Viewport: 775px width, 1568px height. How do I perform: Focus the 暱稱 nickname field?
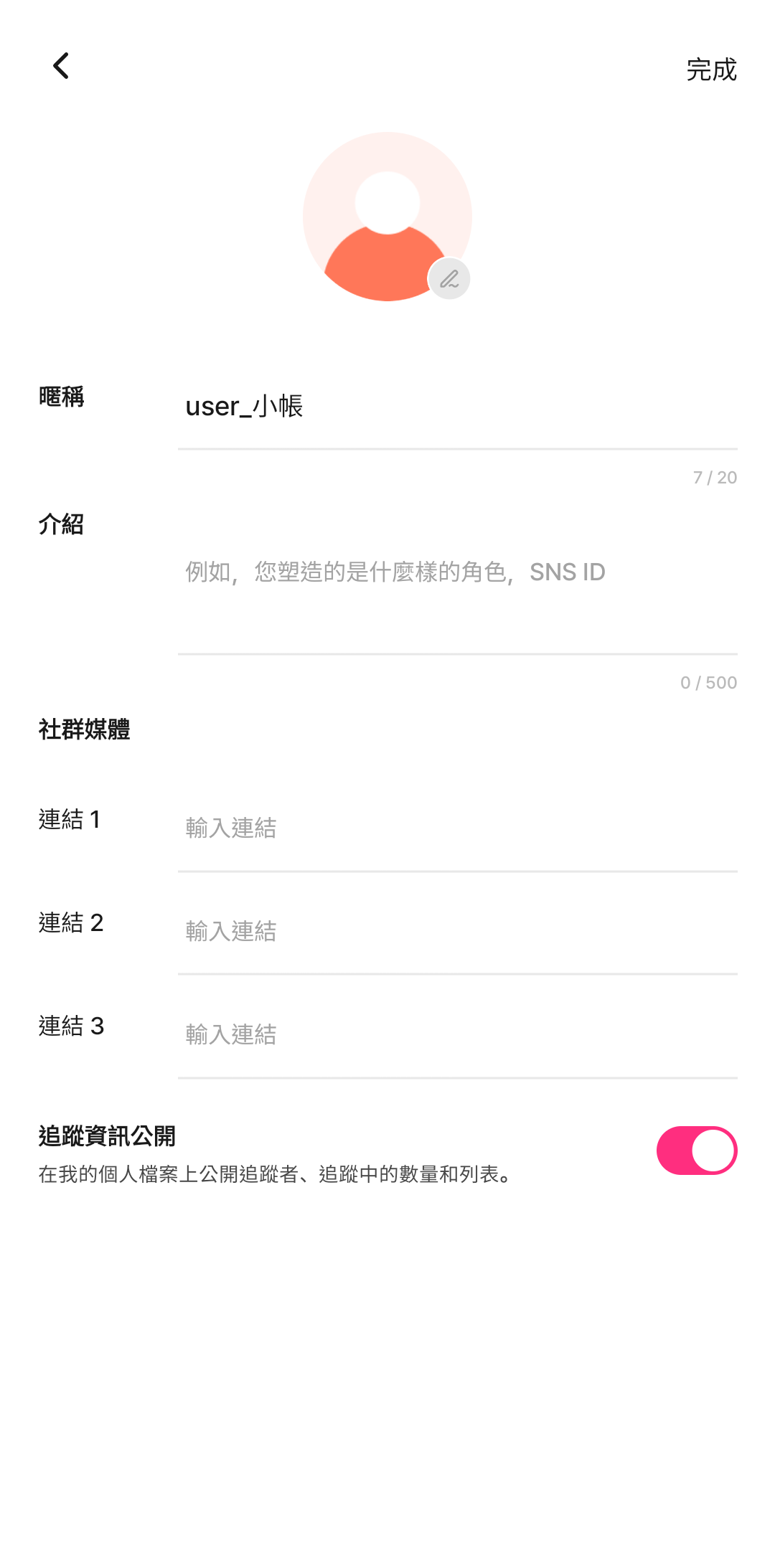458,407
